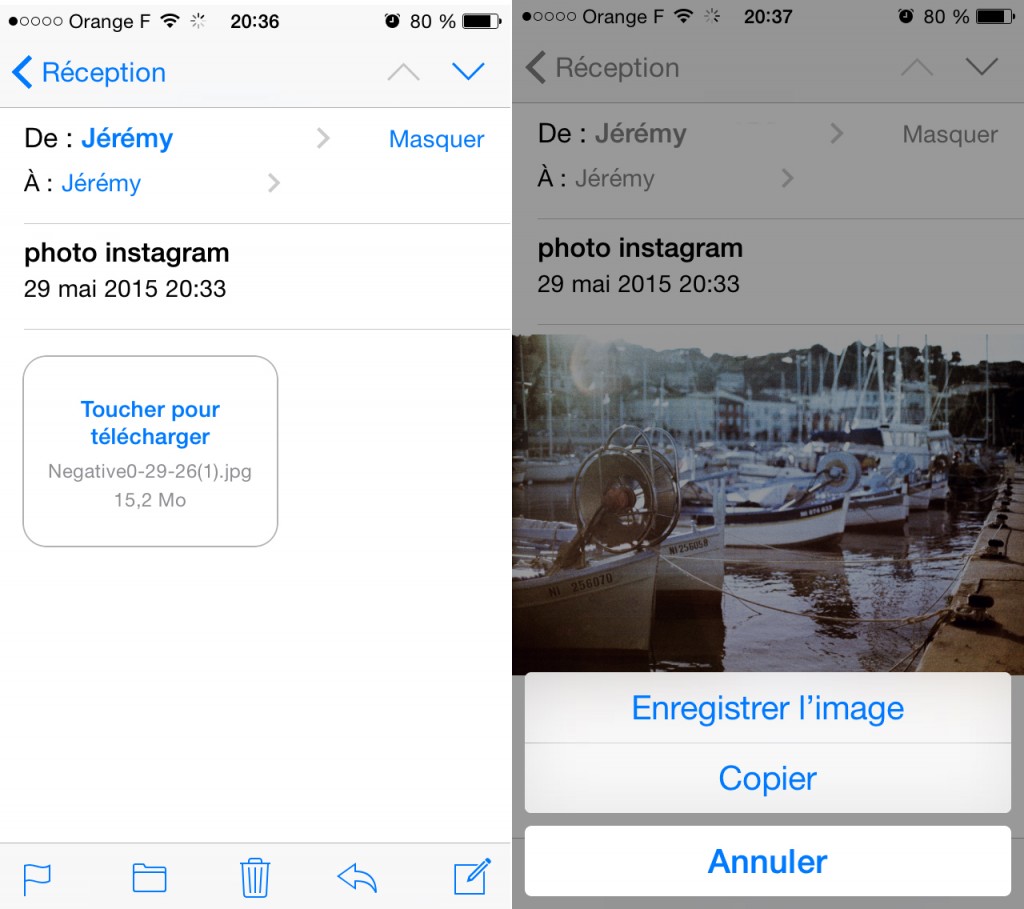1024x909 pixels.
Task: Dismiss the sheet with Annuler
Action: click(x=767, y=861)
